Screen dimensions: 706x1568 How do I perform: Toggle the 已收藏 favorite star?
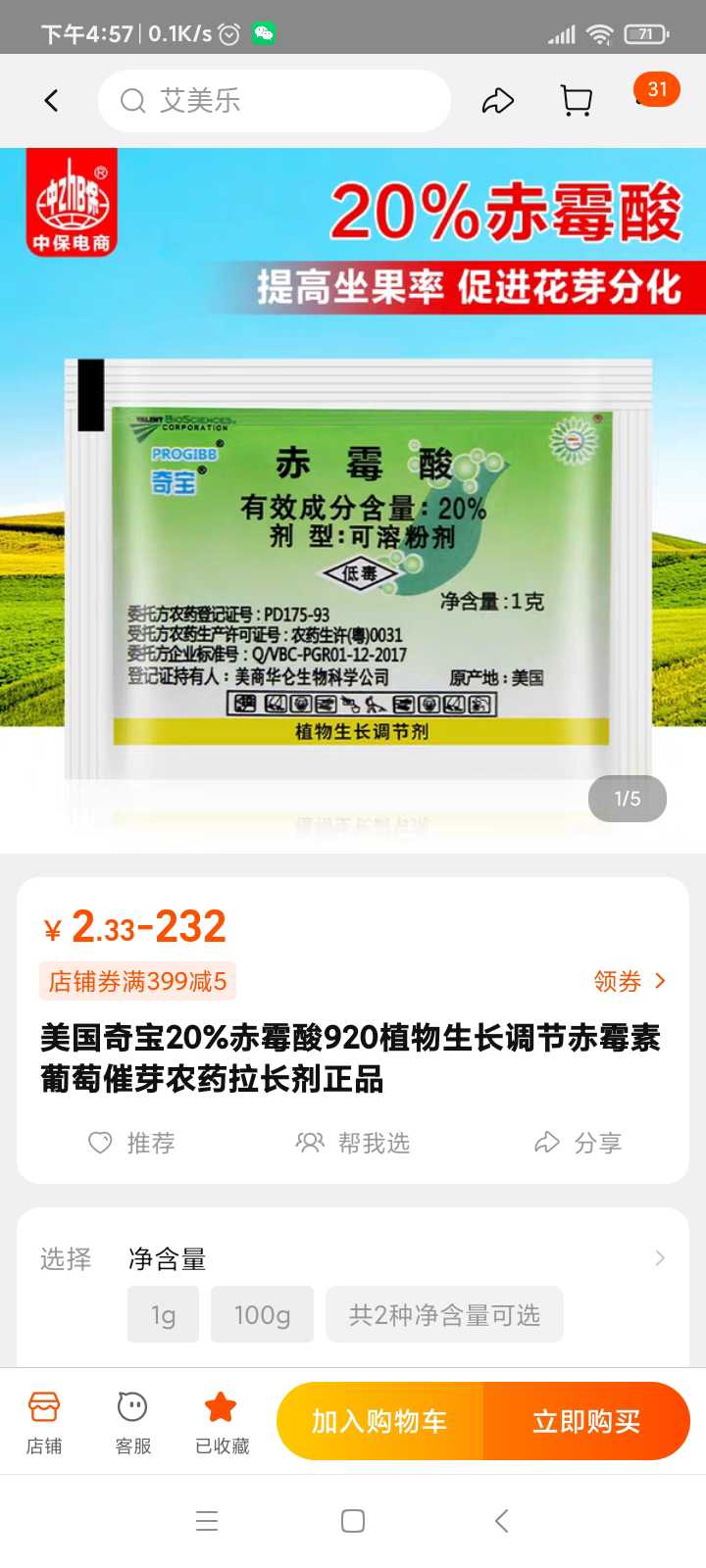tap(222, 1422)
